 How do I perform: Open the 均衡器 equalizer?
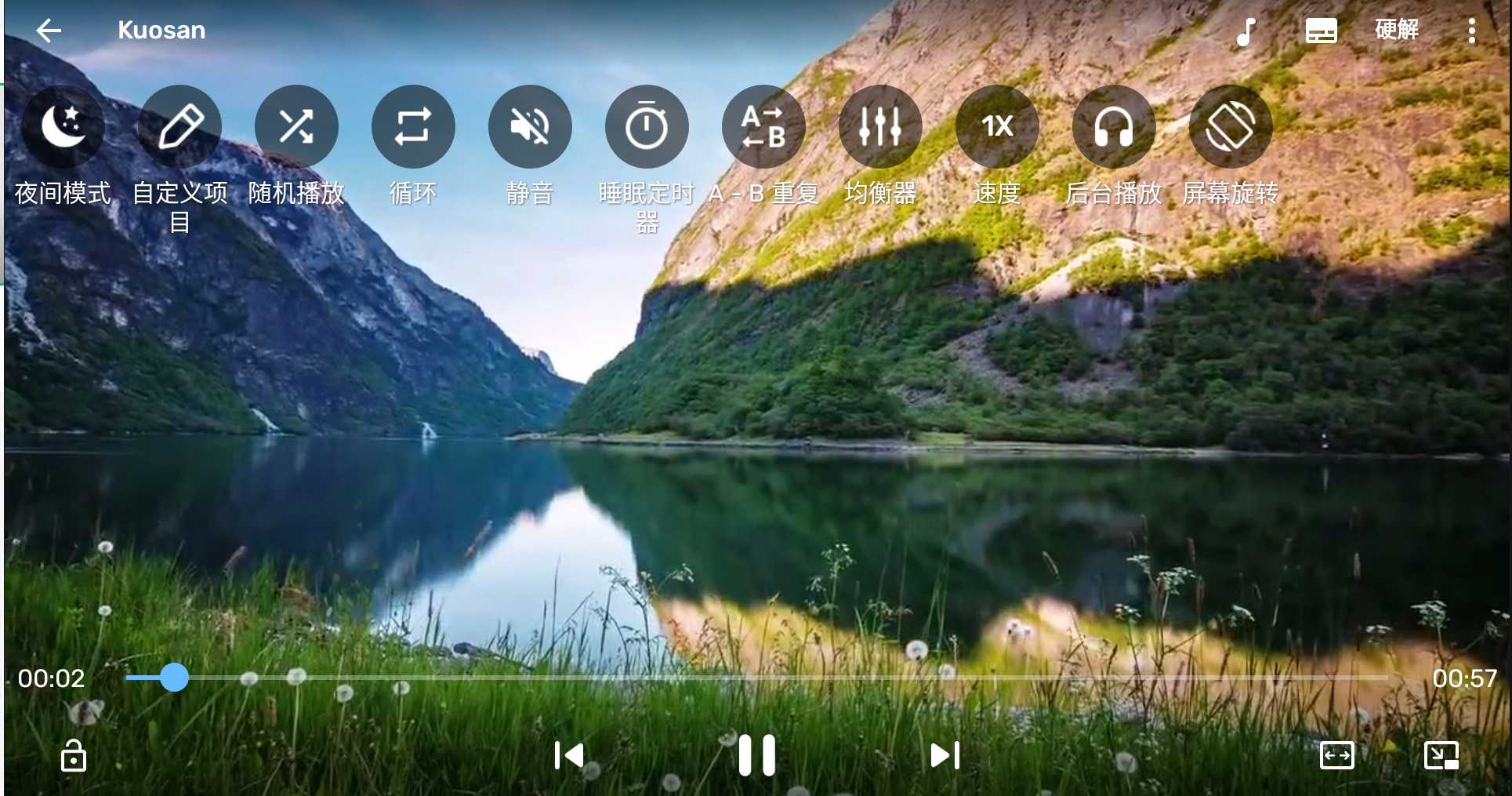click(880, 126)
